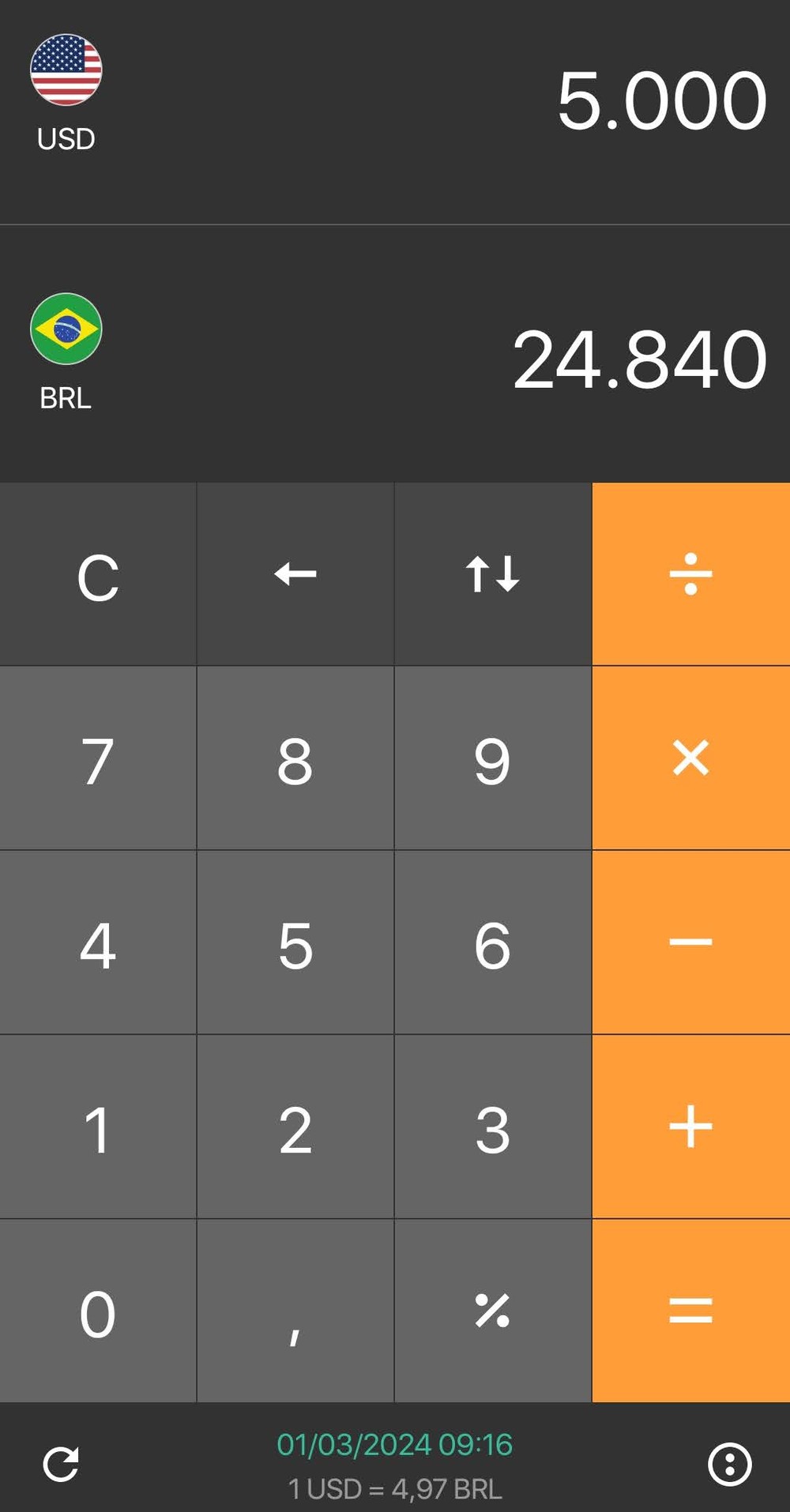Insert a decimal comma
Image resolution: width=790 pixels, height=1512 pixels.
(295, 1311)
